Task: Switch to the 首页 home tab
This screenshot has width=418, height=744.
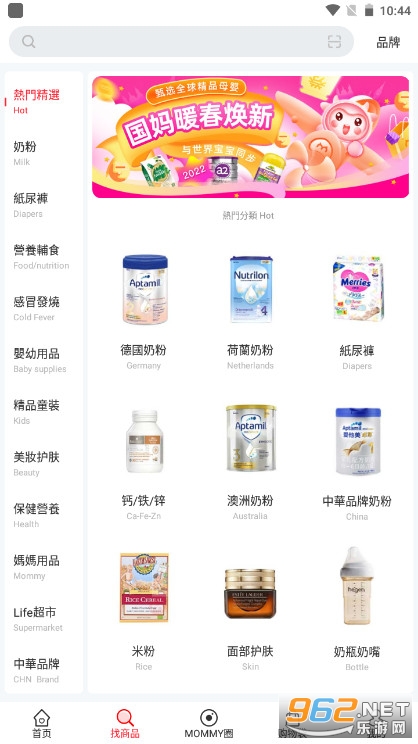Action: [x=42, y=724]
